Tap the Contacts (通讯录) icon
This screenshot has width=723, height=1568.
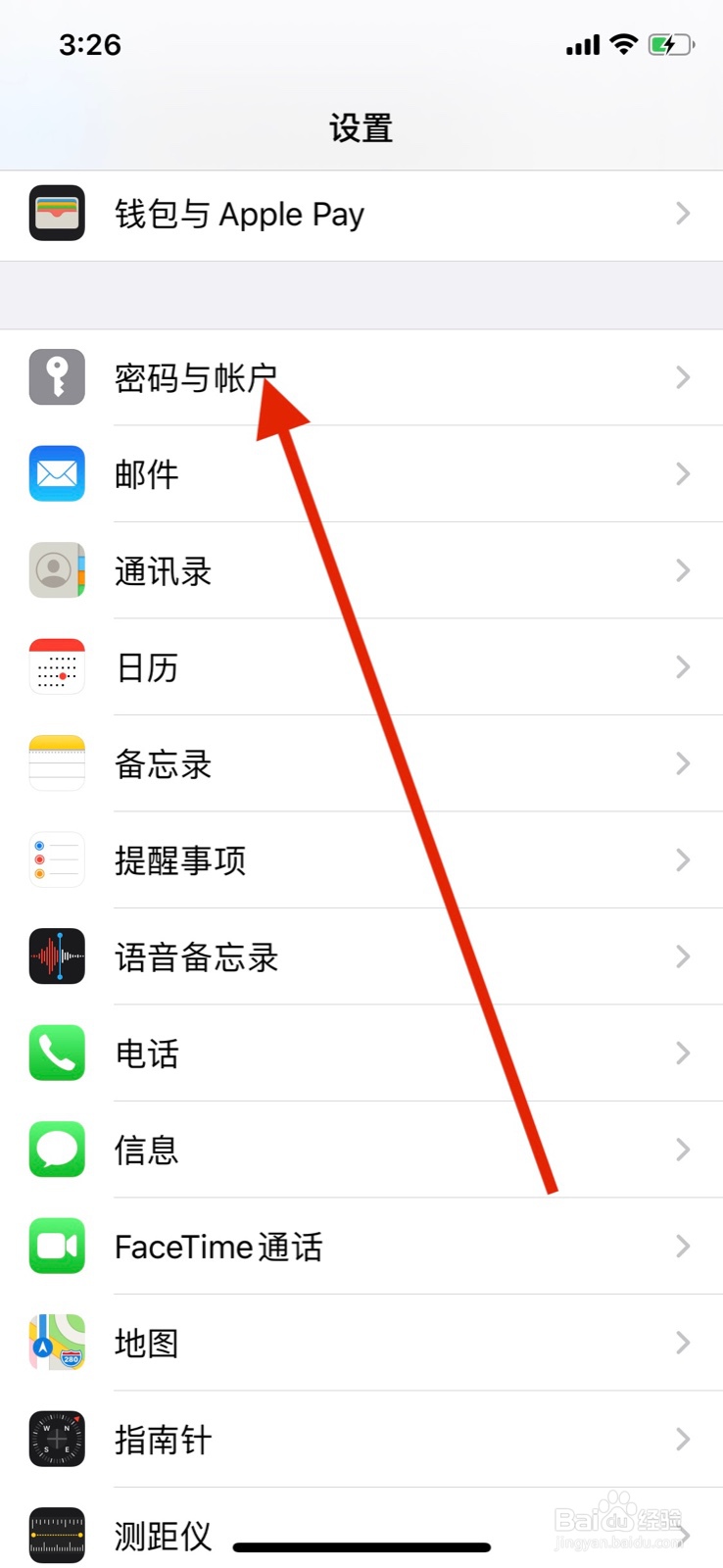coord(56,570)
